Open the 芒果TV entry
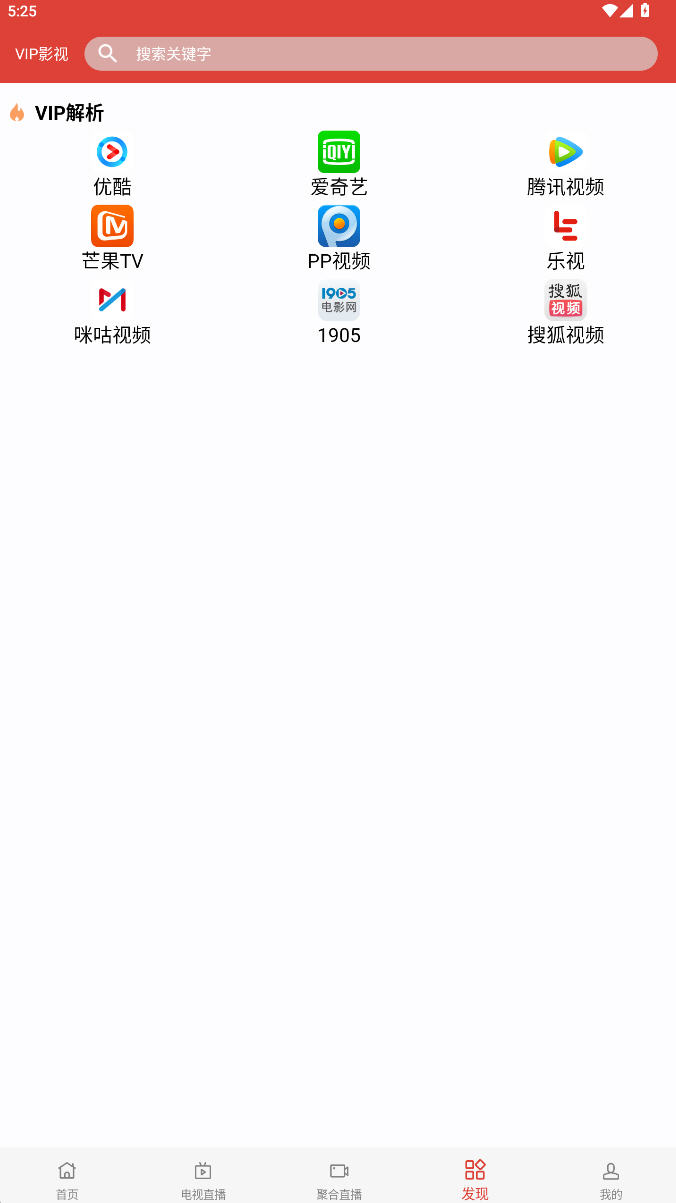Viewport: 676px width, 1203px height. 112,239
